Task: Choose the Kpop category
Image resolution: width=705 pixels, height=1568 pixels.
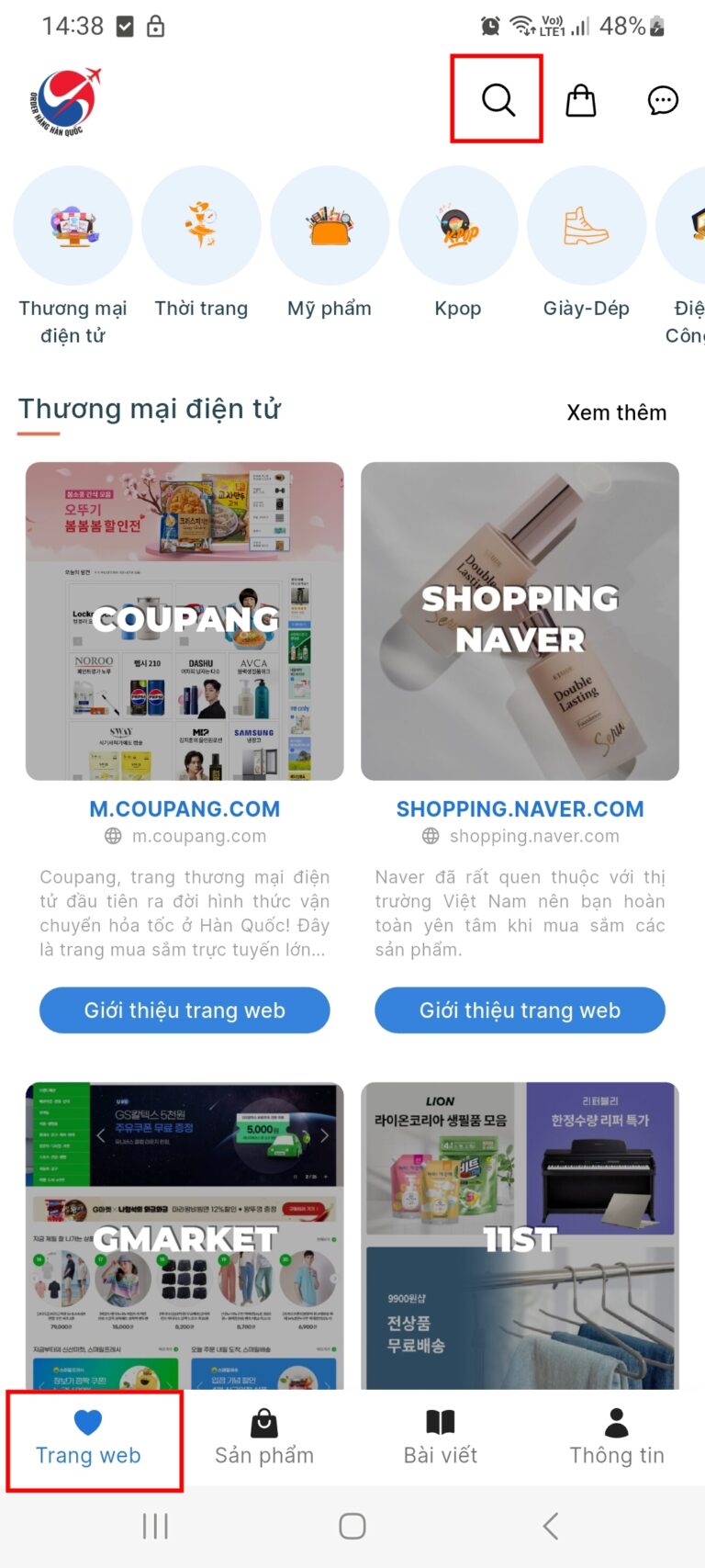Action: click(x=457, y=226)
